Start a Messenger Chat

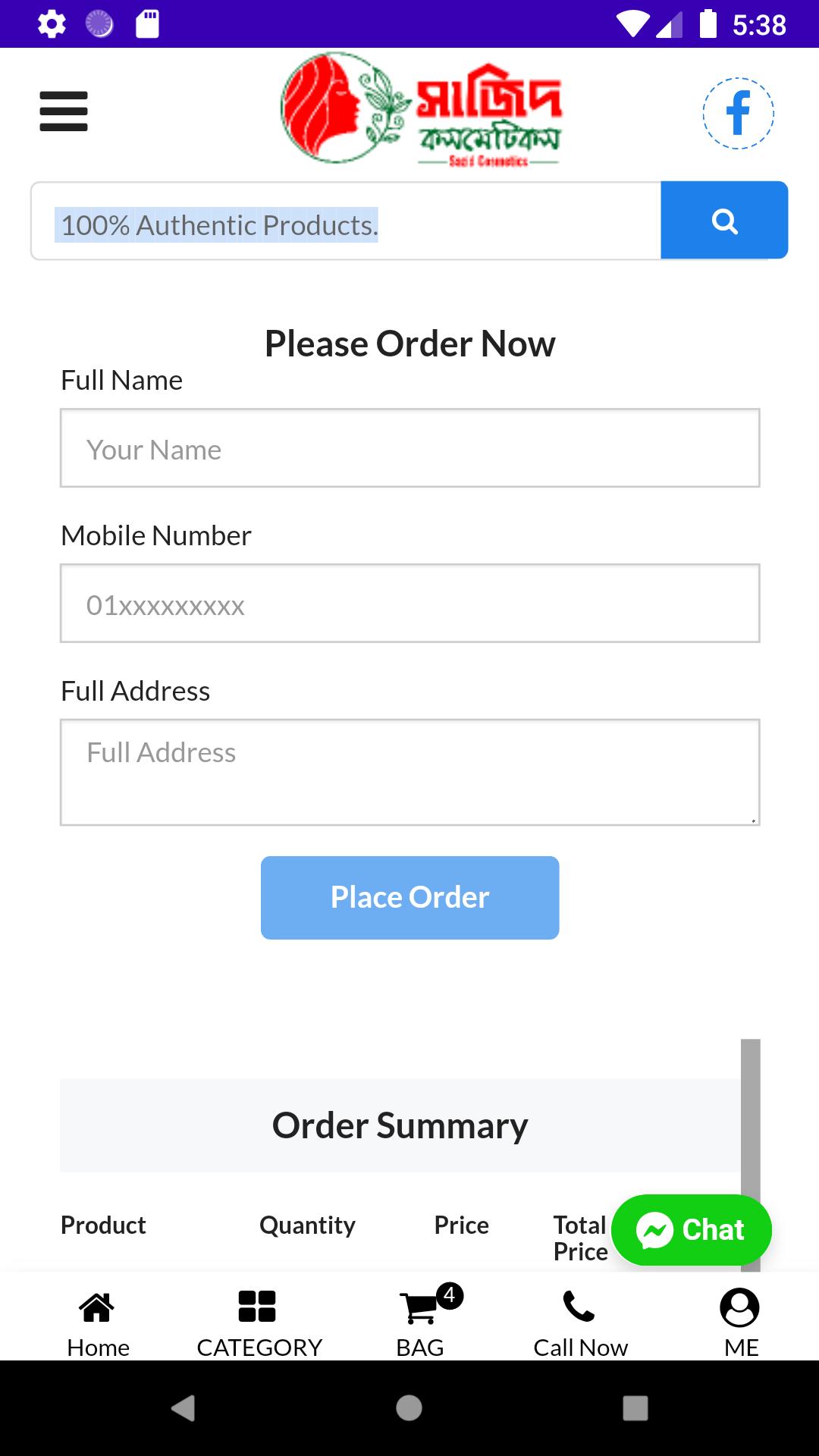click(x=692, y=1230)
